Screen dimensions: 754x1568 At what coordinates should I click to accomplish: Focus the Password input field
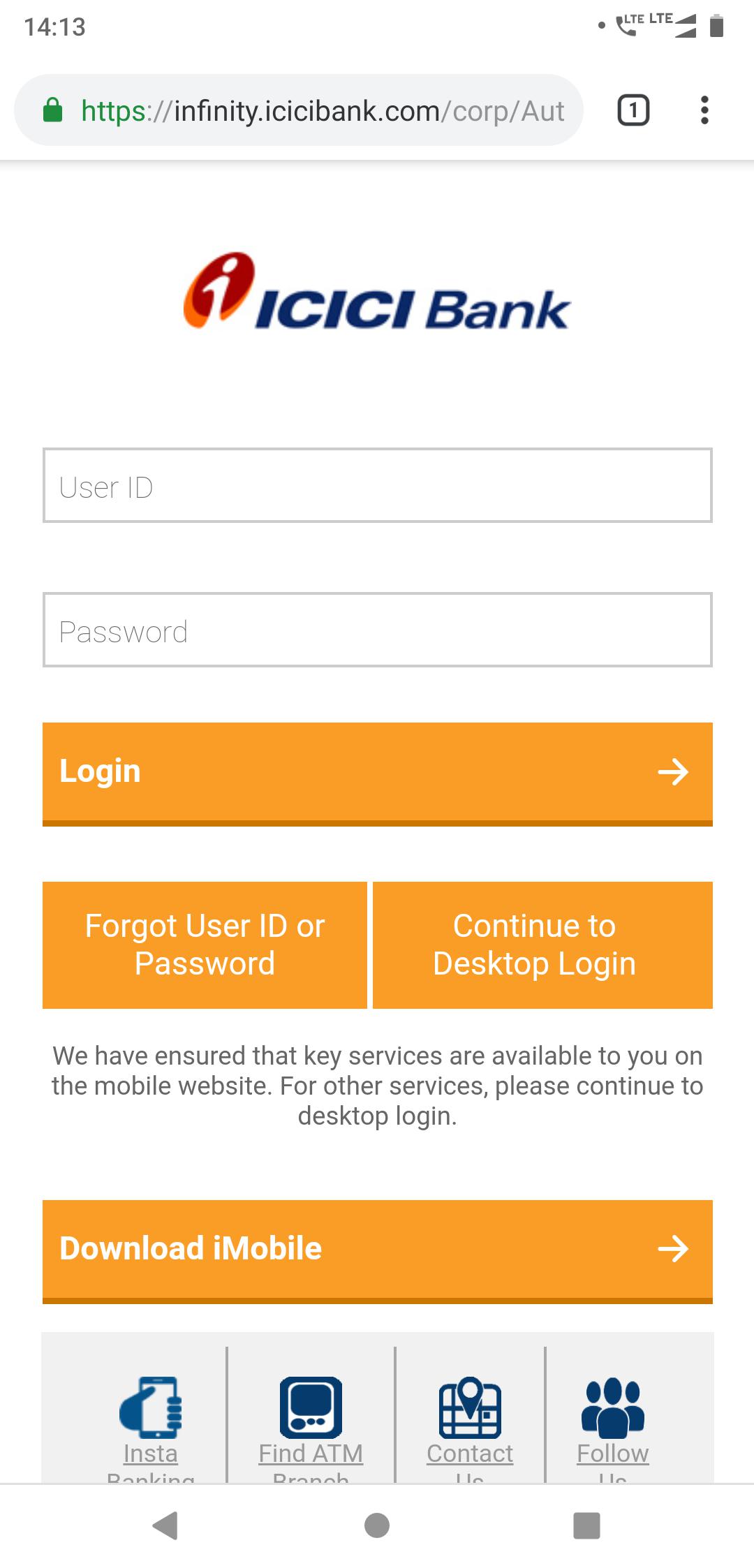click(x=377, y=630)
